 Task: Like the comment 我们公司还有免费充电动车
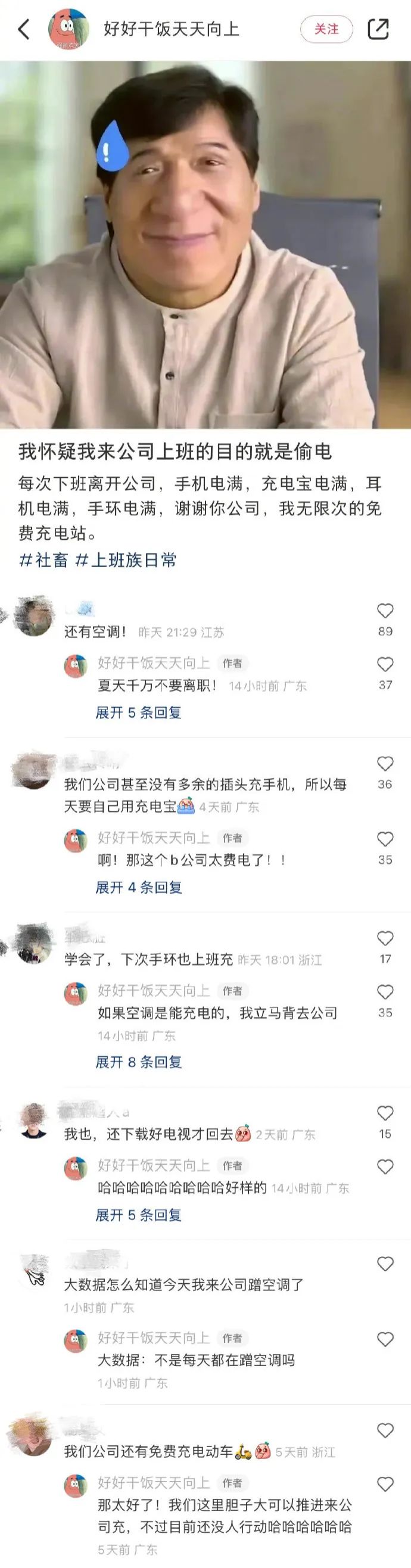click(x=385, y=1430)
